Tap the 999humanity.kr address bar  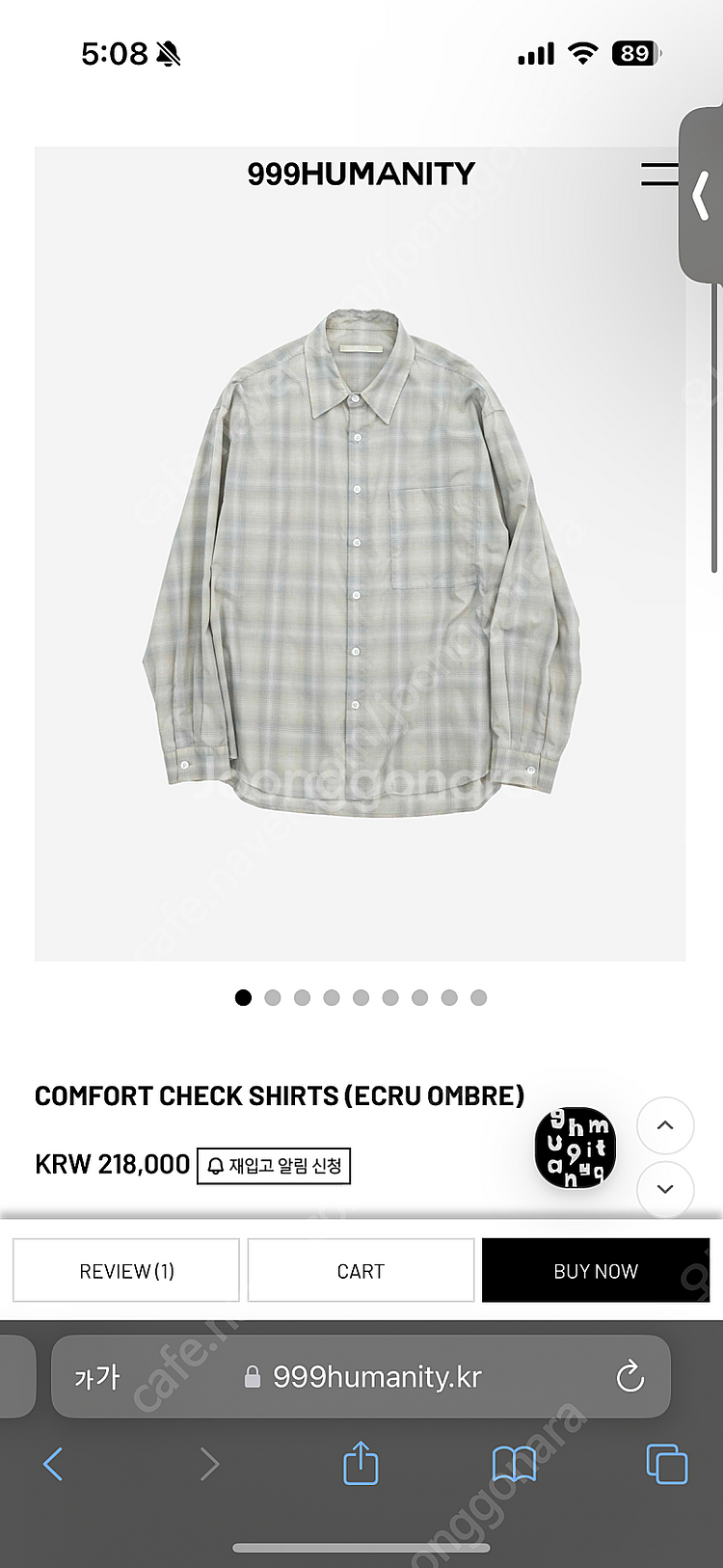click(x=376, y=1377)
